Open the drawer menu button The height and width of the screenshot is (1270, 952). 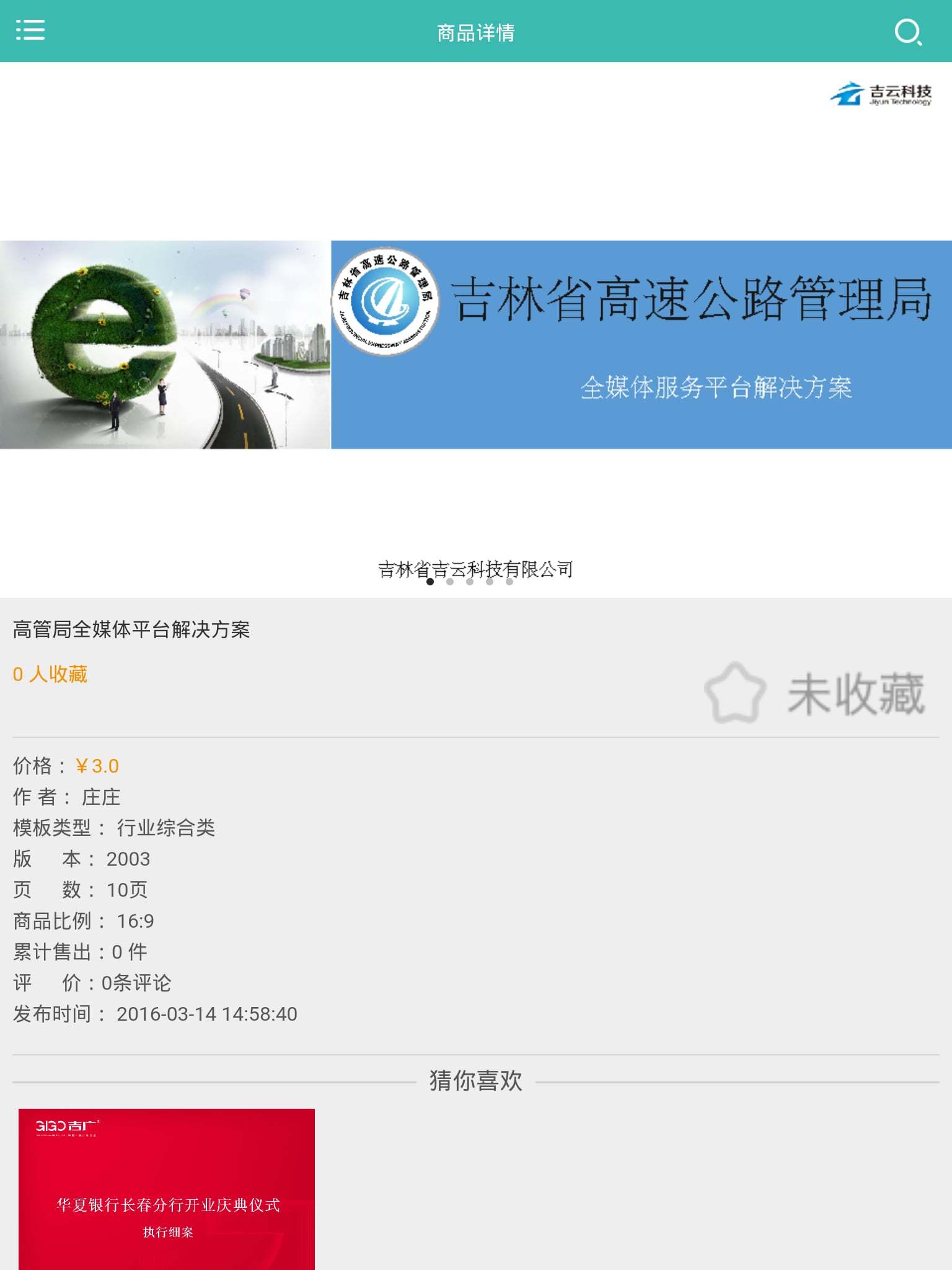(x=30, y=30)
